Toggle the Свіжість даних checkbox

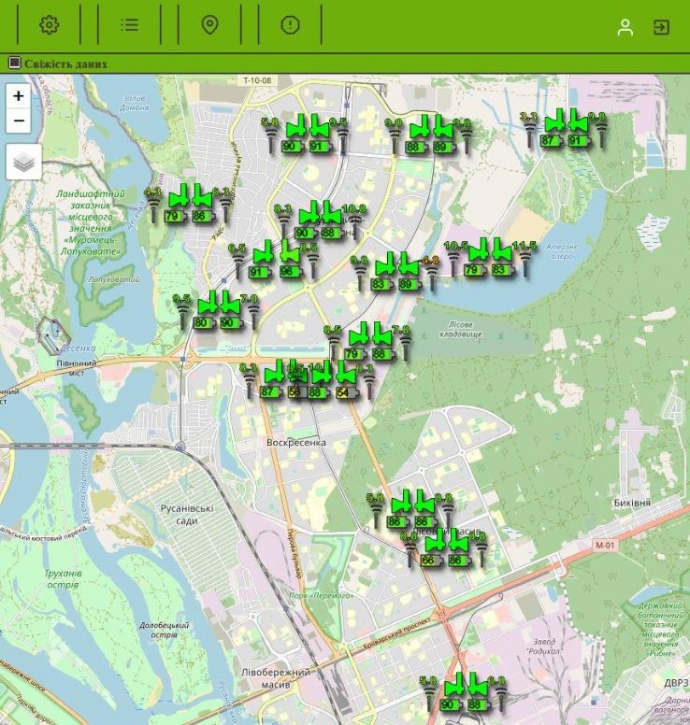(14, 63)
